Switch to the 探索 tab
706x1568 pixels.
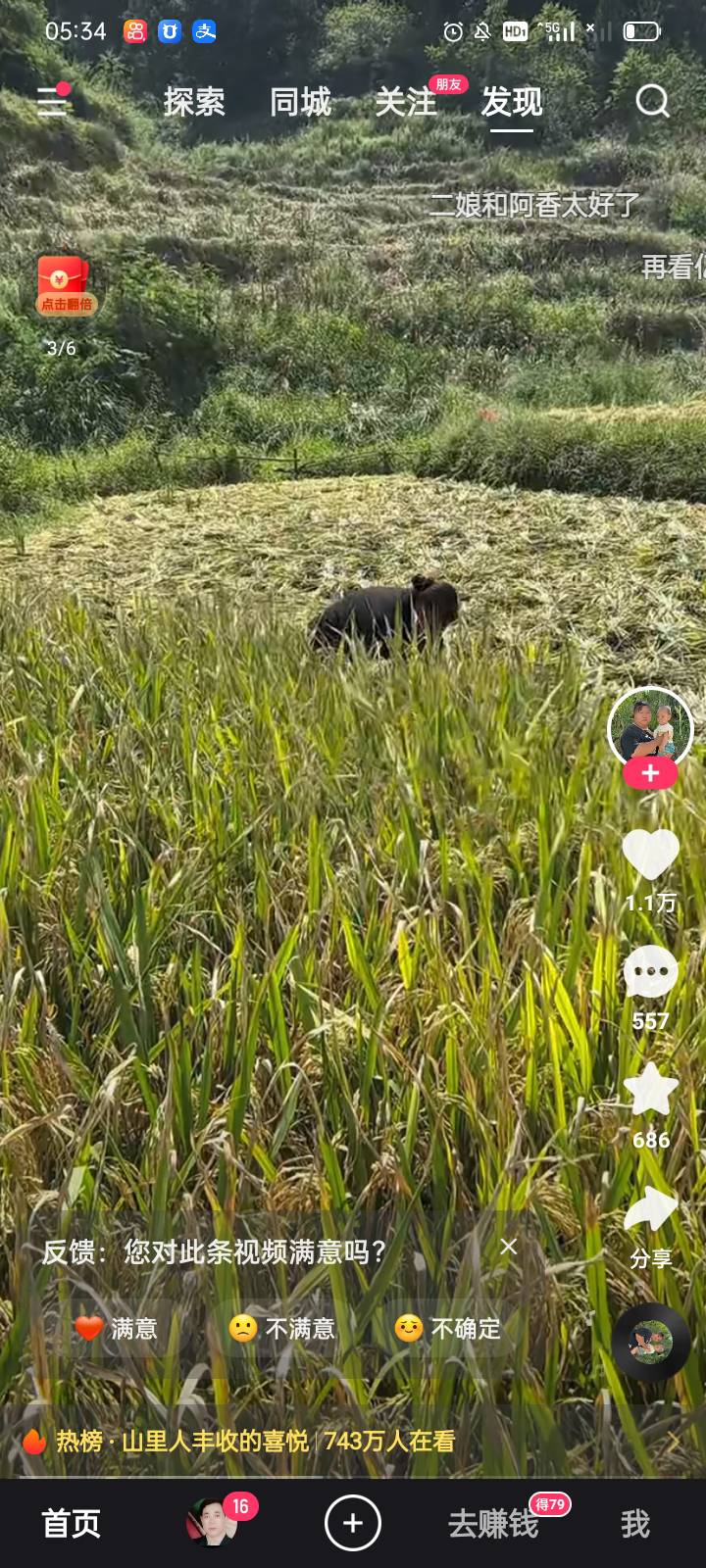pos(194,102)
